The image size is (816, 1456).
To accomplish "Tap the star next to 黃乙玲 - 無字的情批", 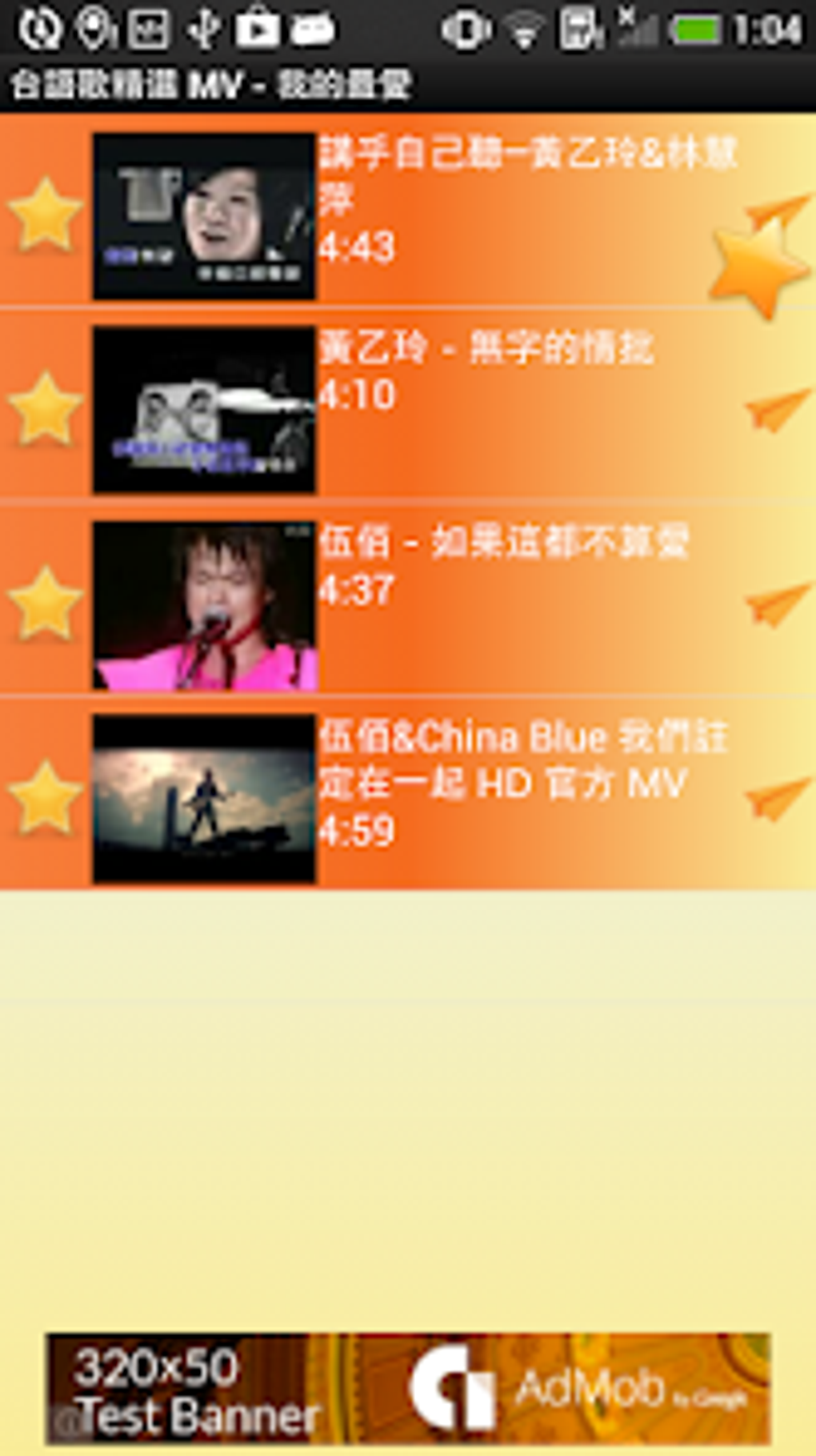I will pyautogui.click(x=45, y=408).
